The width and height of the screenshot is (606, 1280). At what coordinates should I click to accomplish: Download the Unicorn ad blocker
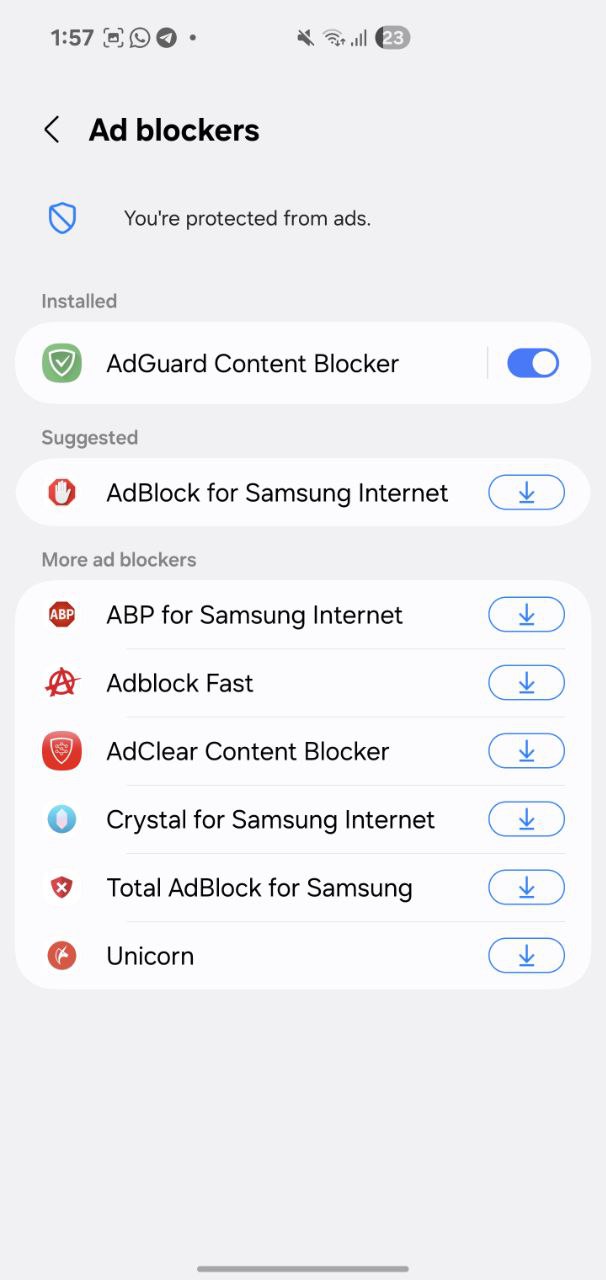[526, 955]
